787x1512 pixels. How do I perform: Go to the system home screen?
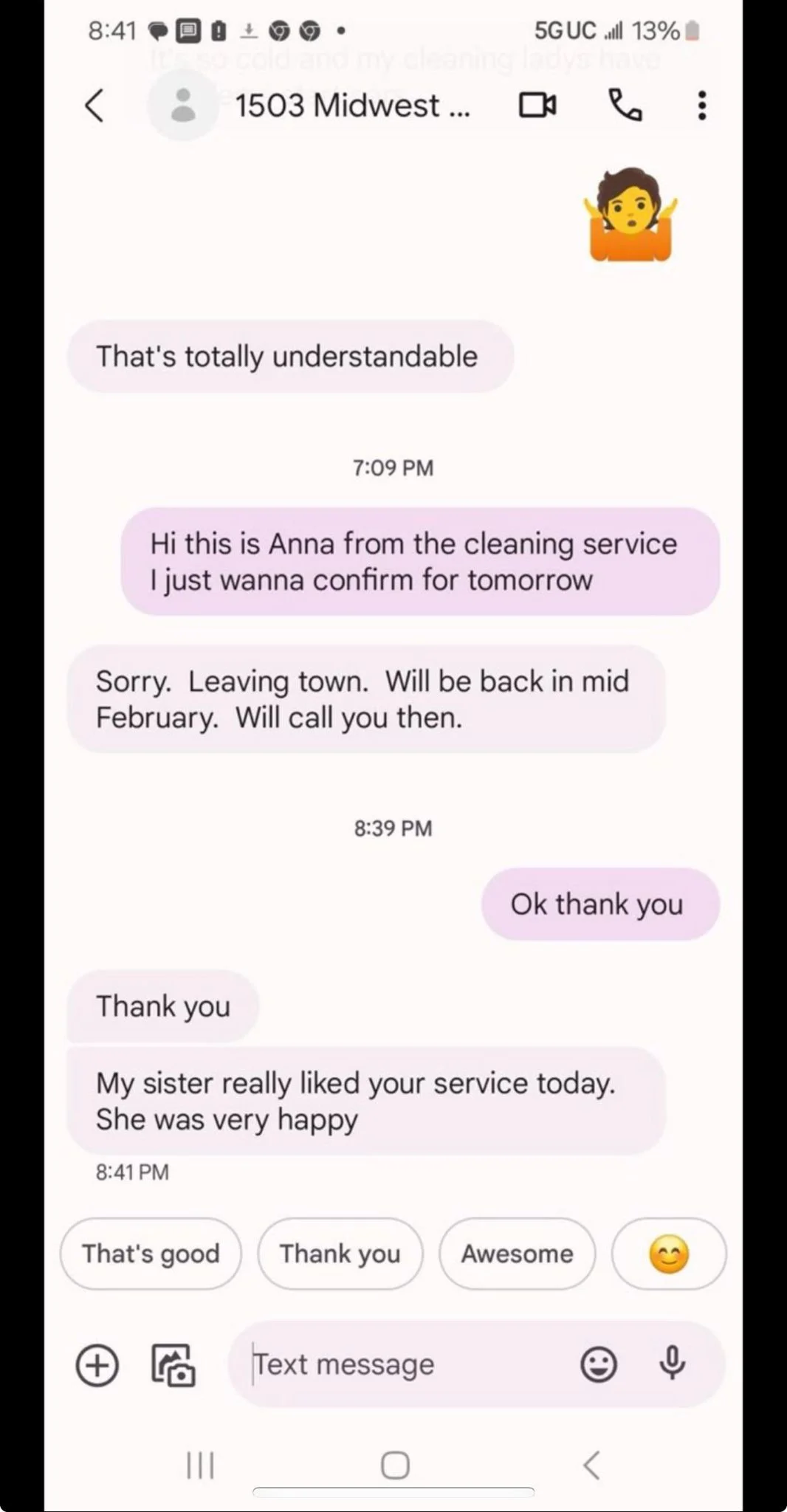(x=395, y=1465)
